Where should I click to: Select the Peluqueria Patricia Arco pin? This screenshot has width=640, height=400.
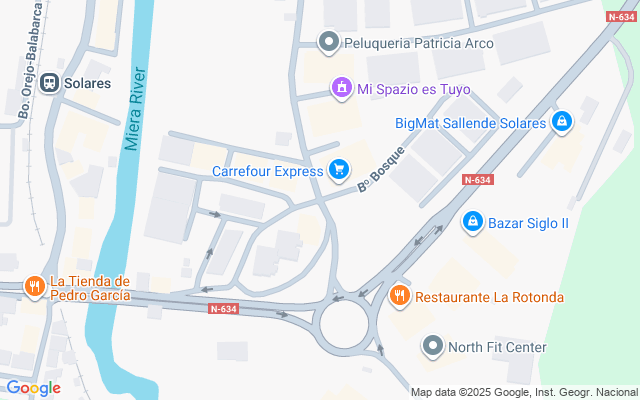pyautogui.click(x=328, y=42)
